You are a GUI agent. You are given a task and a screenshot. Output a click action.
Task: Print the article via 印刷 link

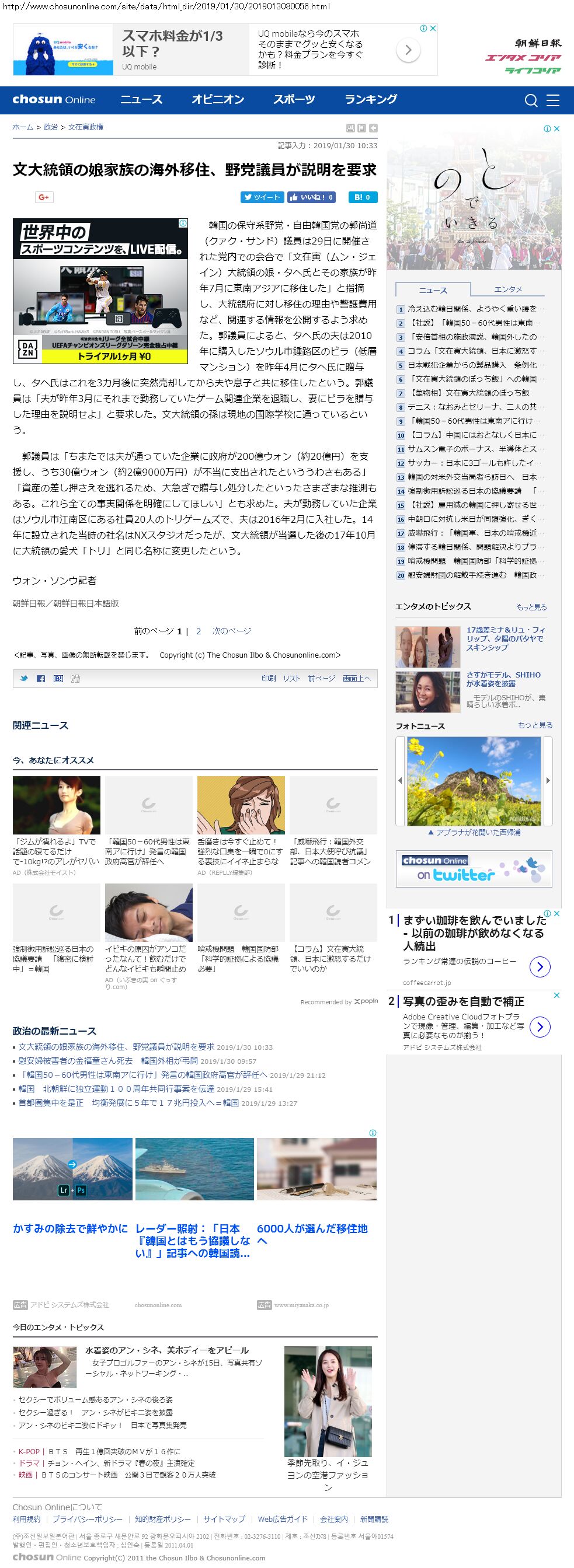268,678
